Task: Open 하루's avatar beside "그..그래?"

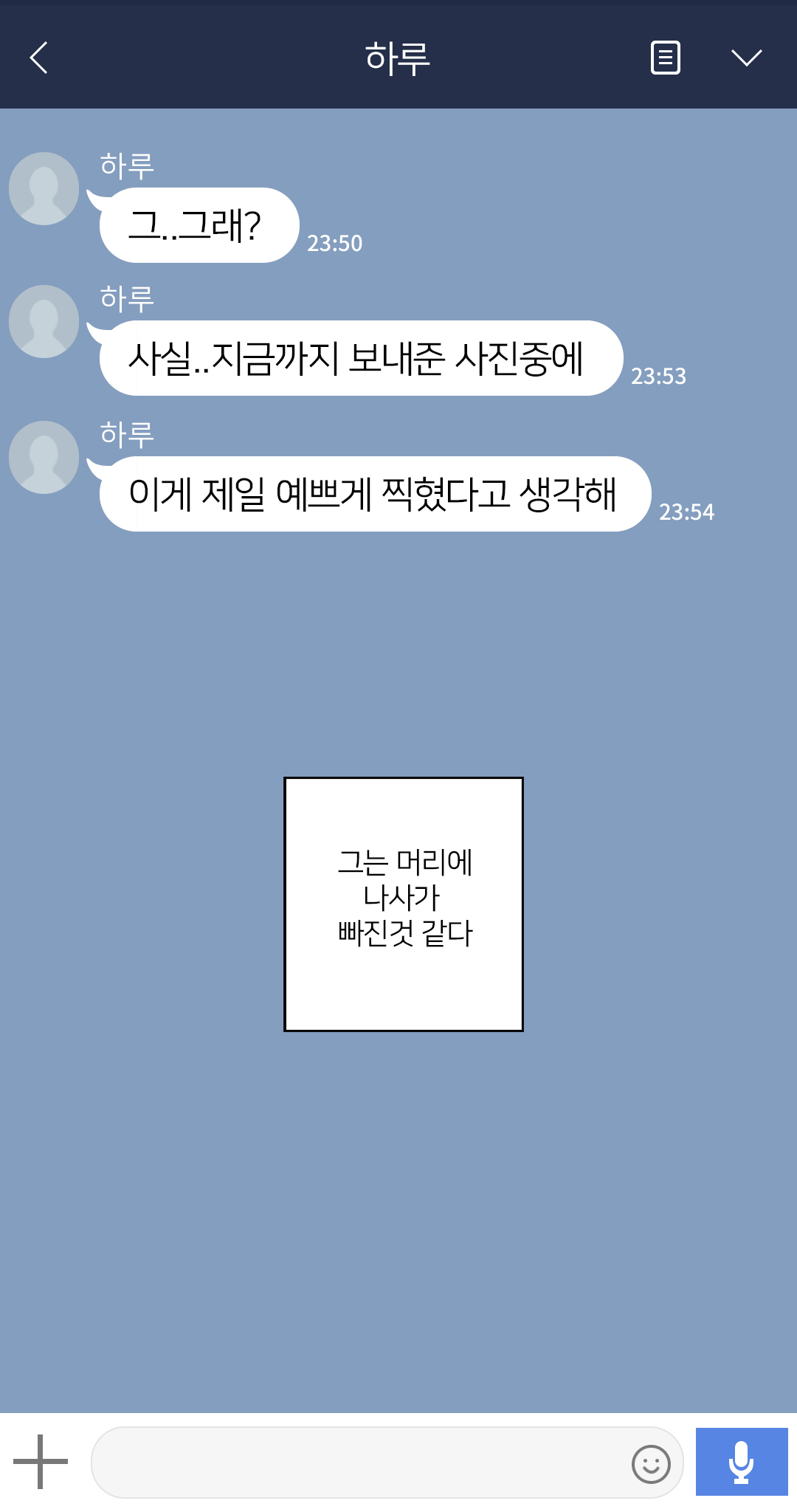Action: pos(44,189)
